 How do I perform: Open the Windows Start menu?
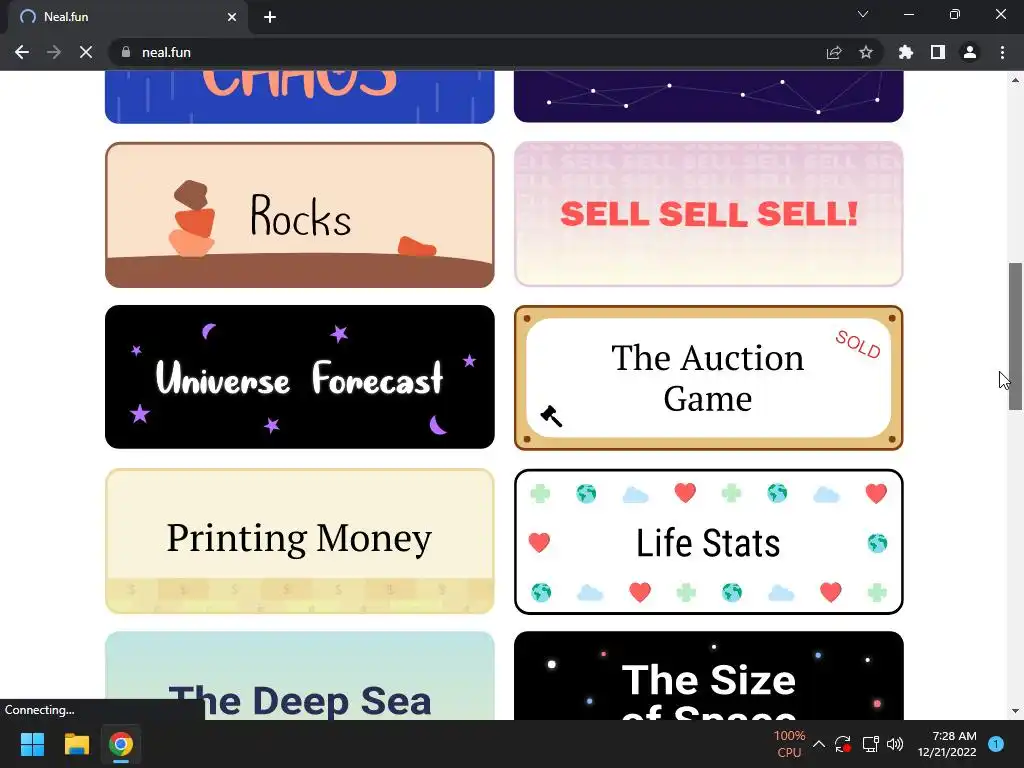coord(32,744)
